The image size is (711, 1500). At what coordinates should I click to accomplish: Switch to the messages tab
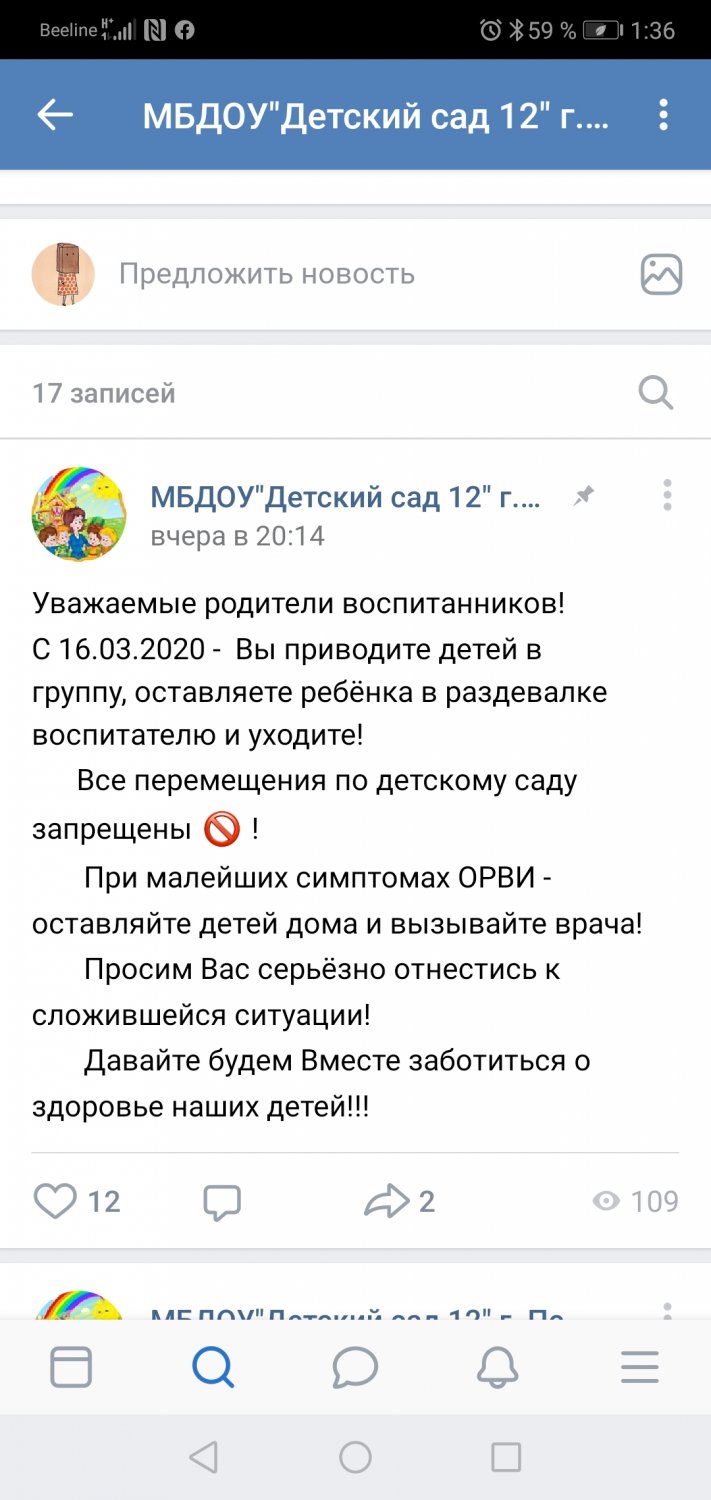355,1367
